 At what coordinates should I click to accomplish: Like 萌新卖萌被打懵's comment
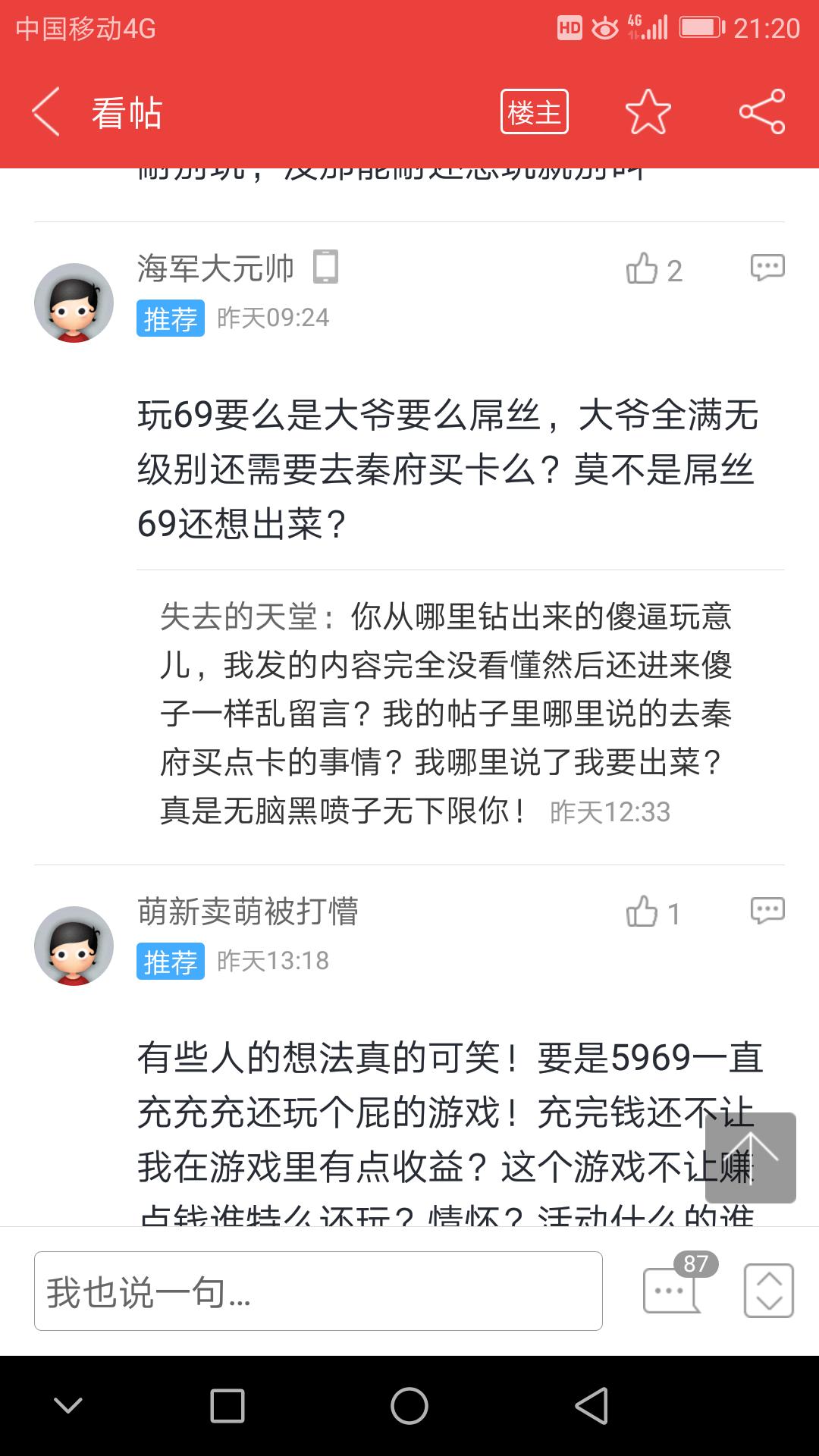pos(642,912)
